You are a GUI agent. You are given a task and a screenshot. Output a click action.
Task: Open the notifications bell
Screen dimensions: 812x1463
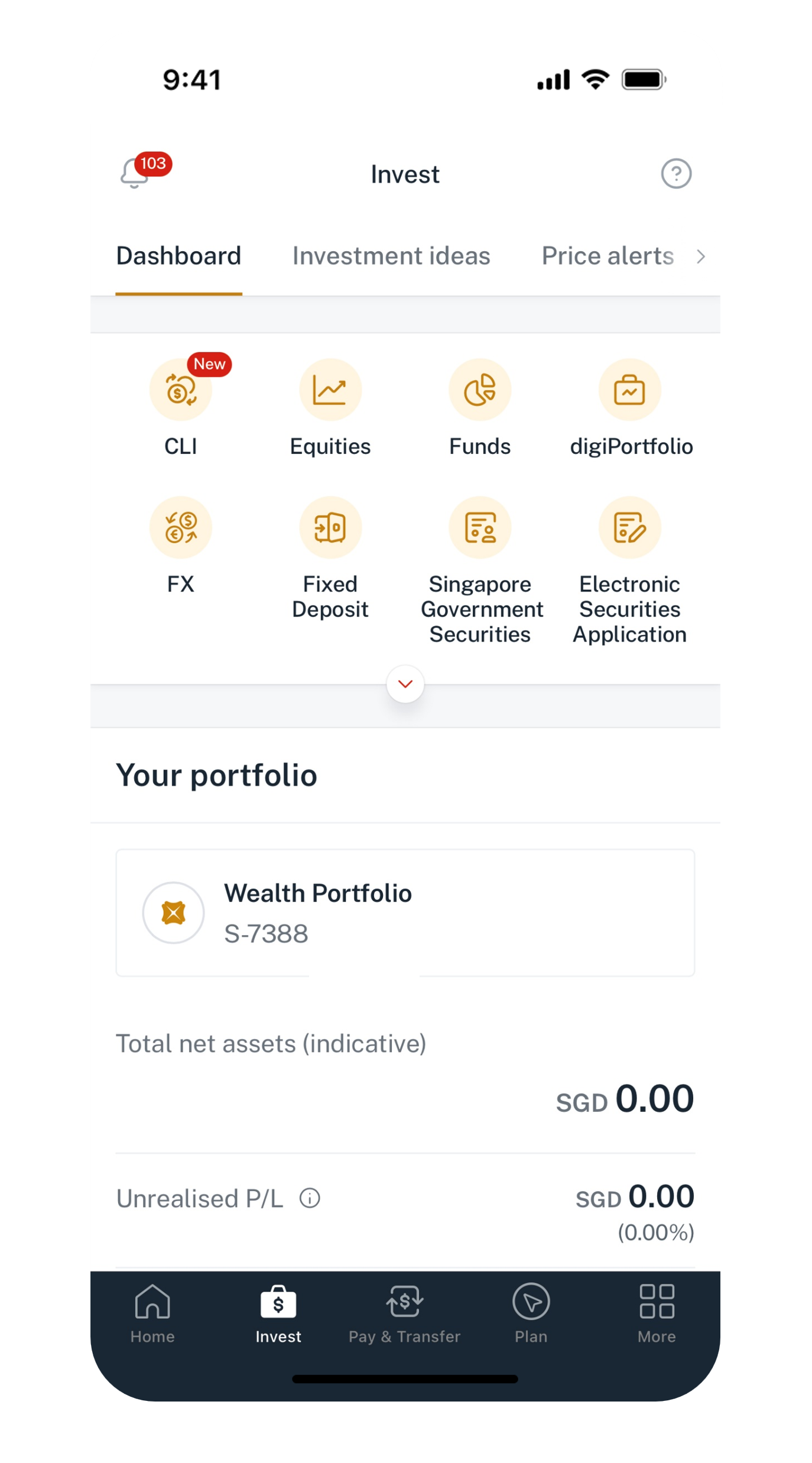click(x=135, y=173)
